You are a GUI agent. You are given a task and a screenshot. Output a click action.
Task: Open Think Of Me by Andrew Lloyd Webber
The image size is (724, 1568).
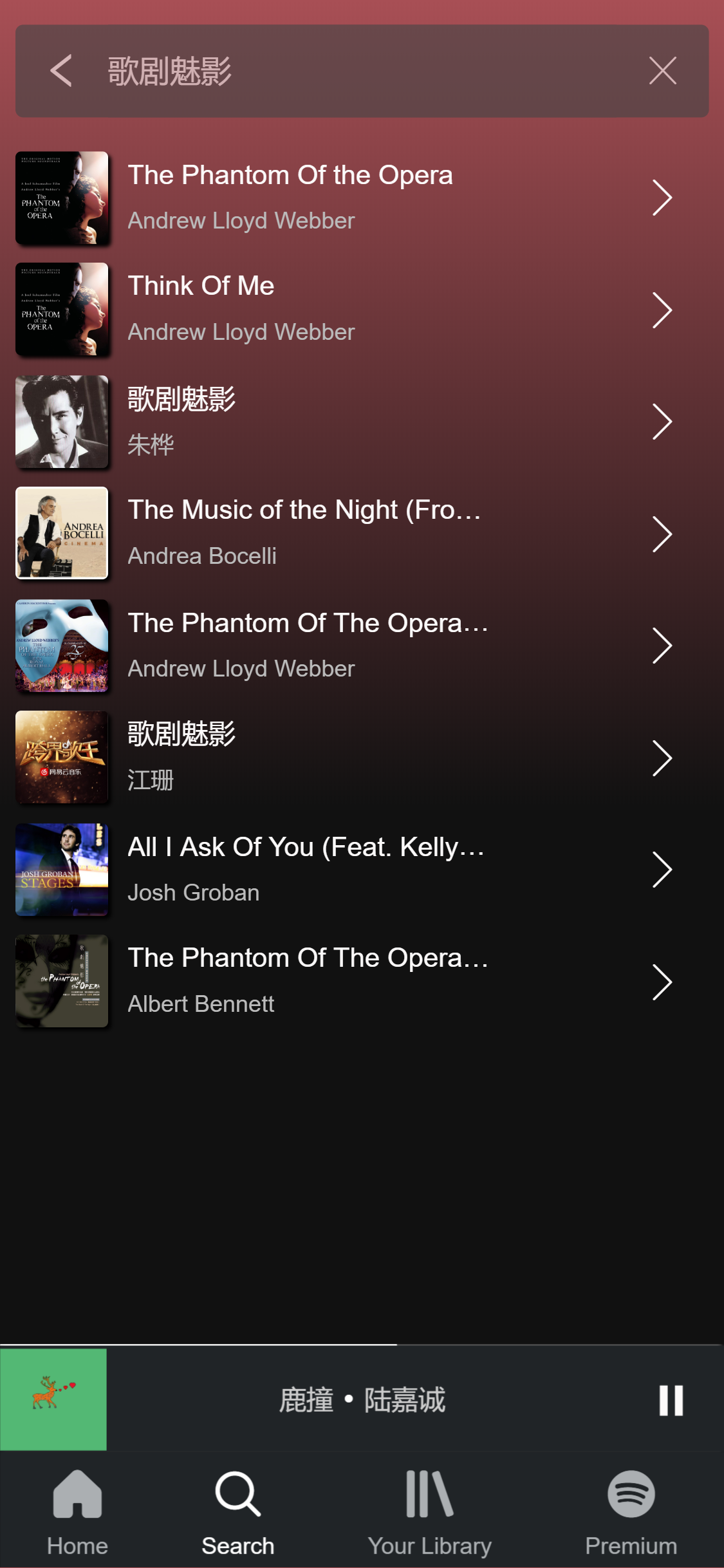point(360,310)
